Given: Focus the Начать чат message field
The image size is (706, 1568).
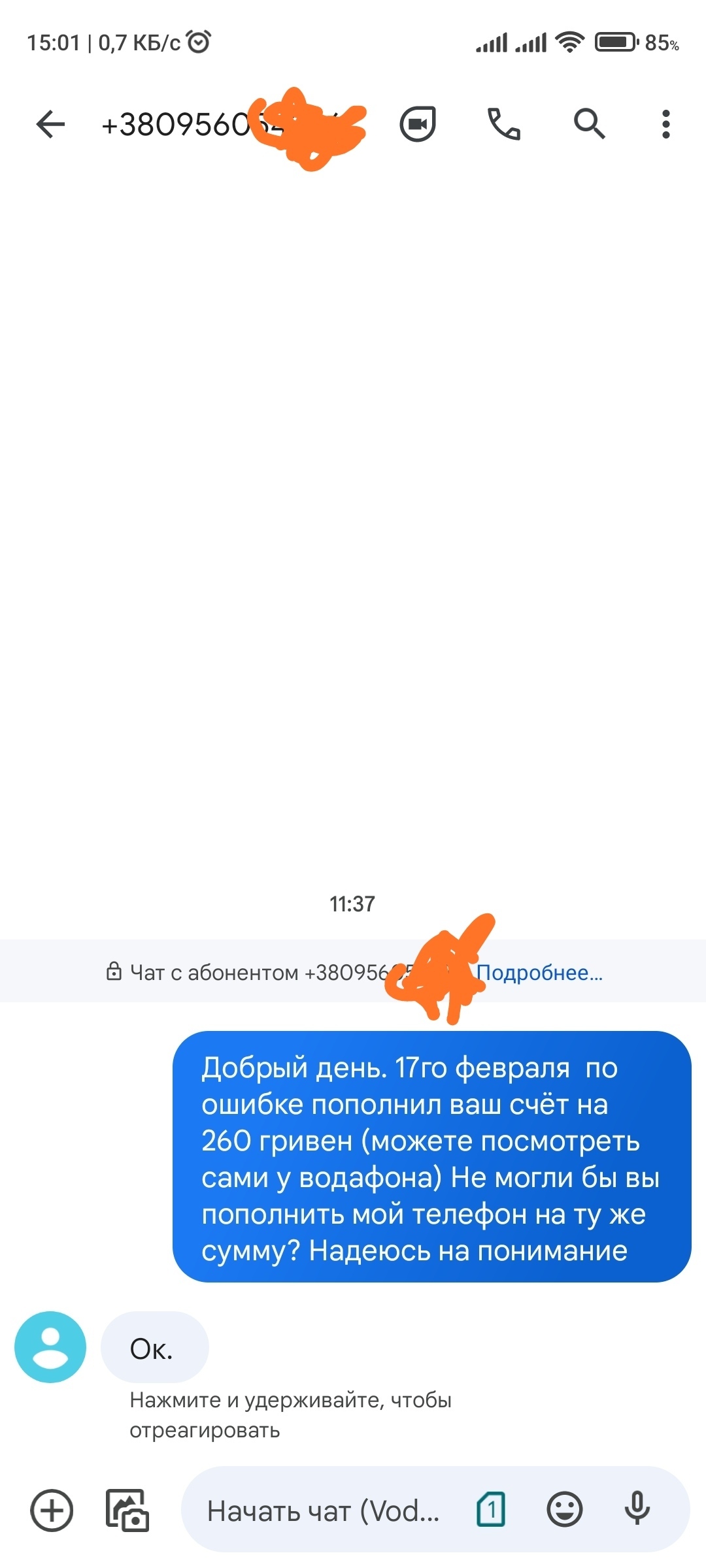Looking at the screenshot, I should pos(324,1511).
